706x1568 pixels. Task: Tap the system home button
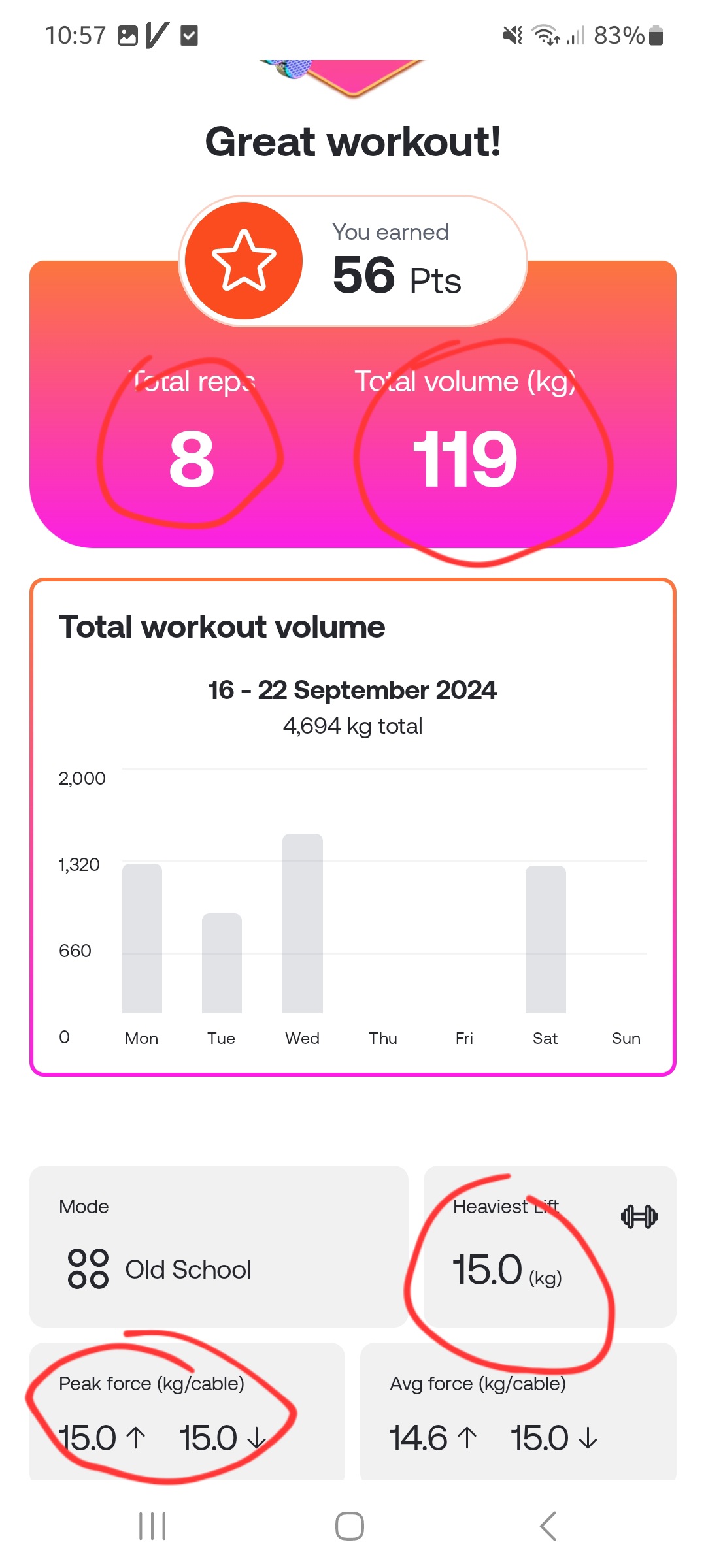coord(350,1526)
